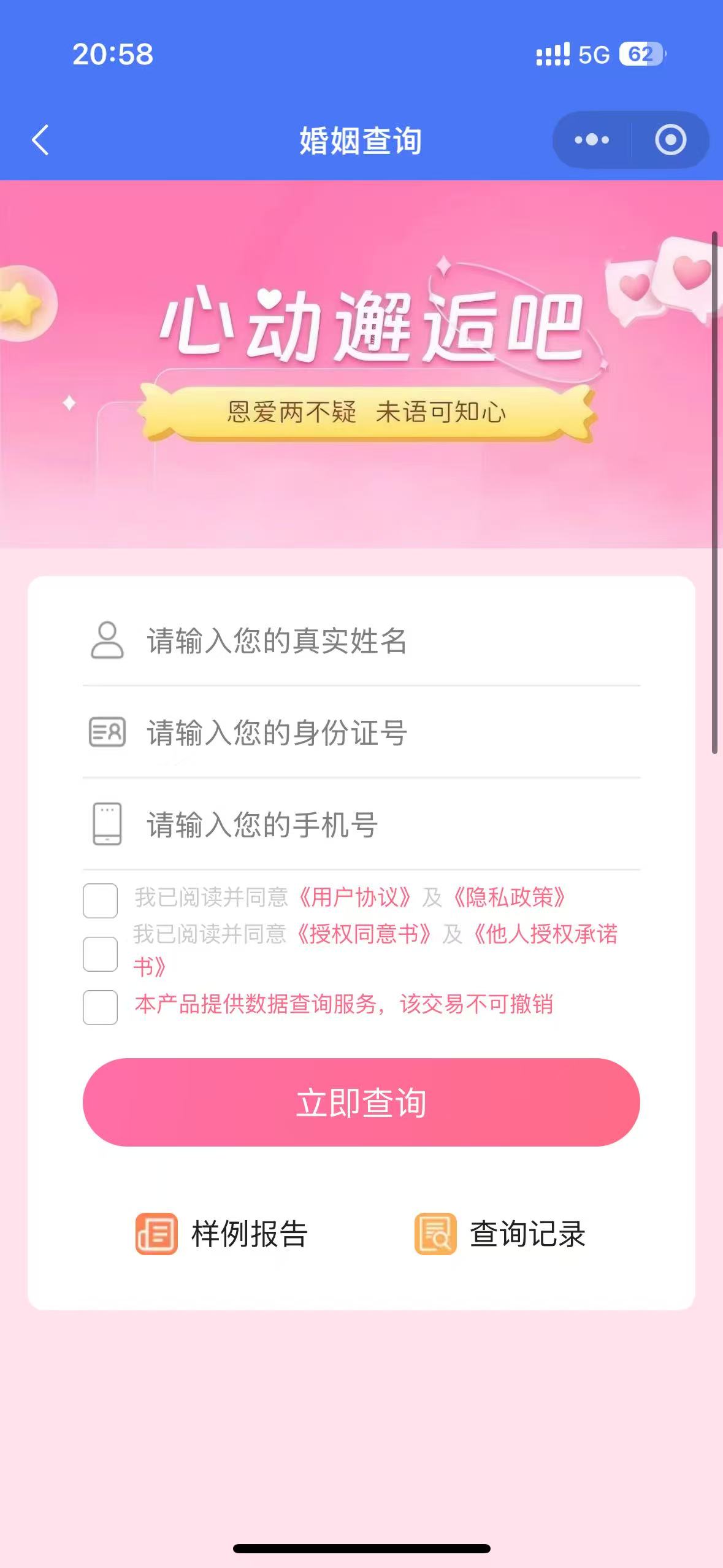Screen dimensions: 723x1568
Task: Open the 《隐私政策》 link
Action: click(x=509, y=897)
